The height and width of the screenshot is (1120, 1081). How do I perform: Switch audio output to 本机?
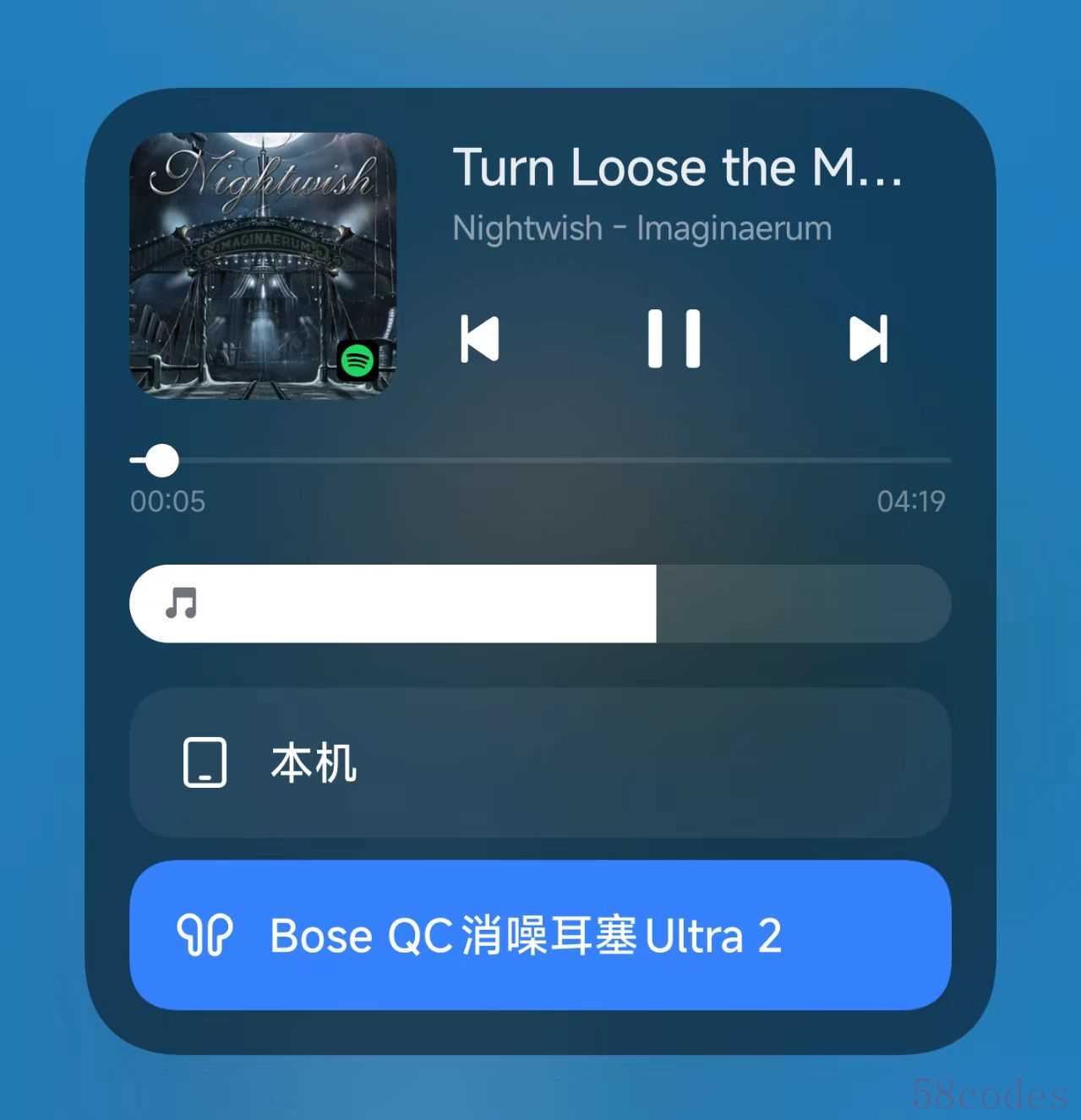pos(540,762)
